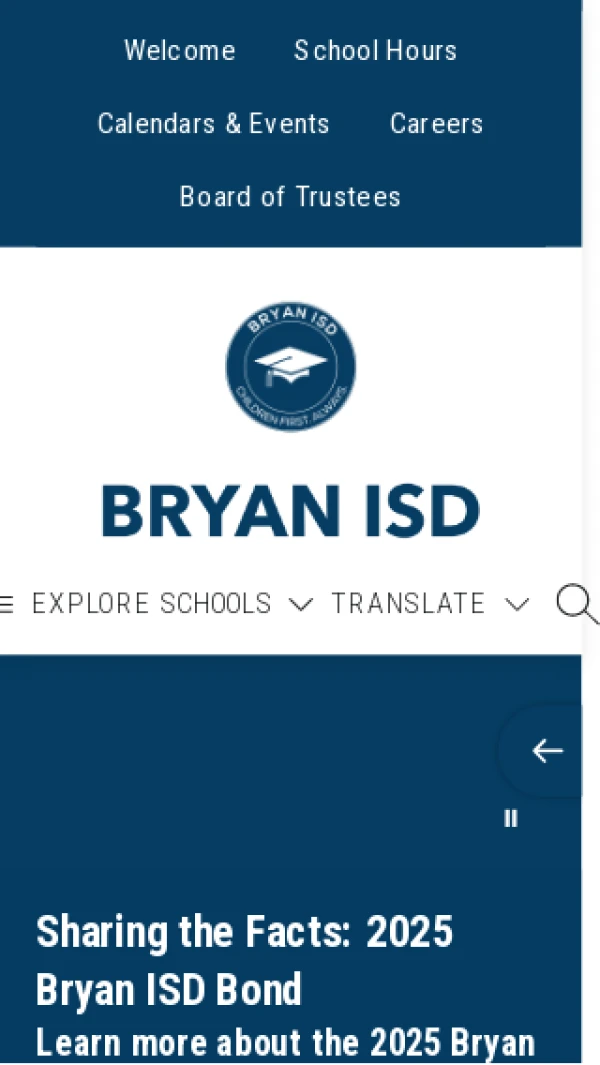Viewport: 600px width, 1065px height.
Task: Open the Welcome link
Action: (179, 51)
